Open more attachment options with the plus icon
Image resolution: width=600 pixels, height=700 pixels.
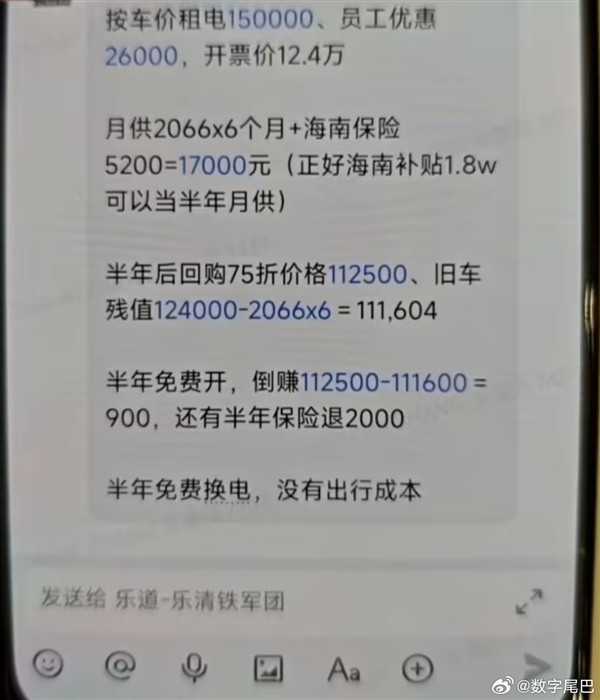[417, 667]
